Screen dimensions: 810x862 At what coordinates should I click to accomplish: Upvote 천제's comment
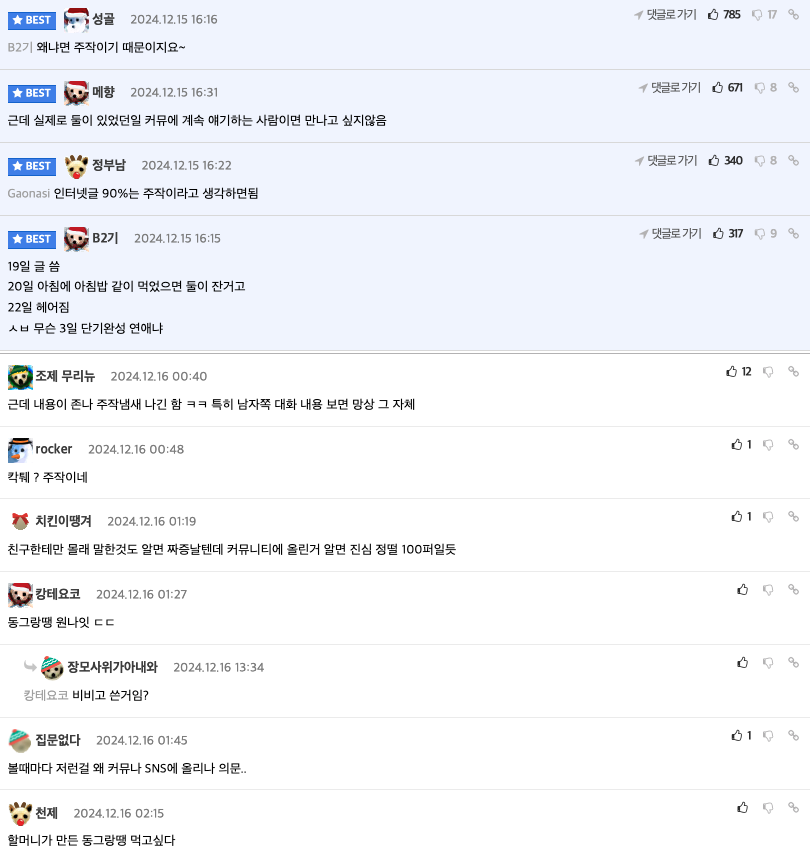(x=742, y=808)
